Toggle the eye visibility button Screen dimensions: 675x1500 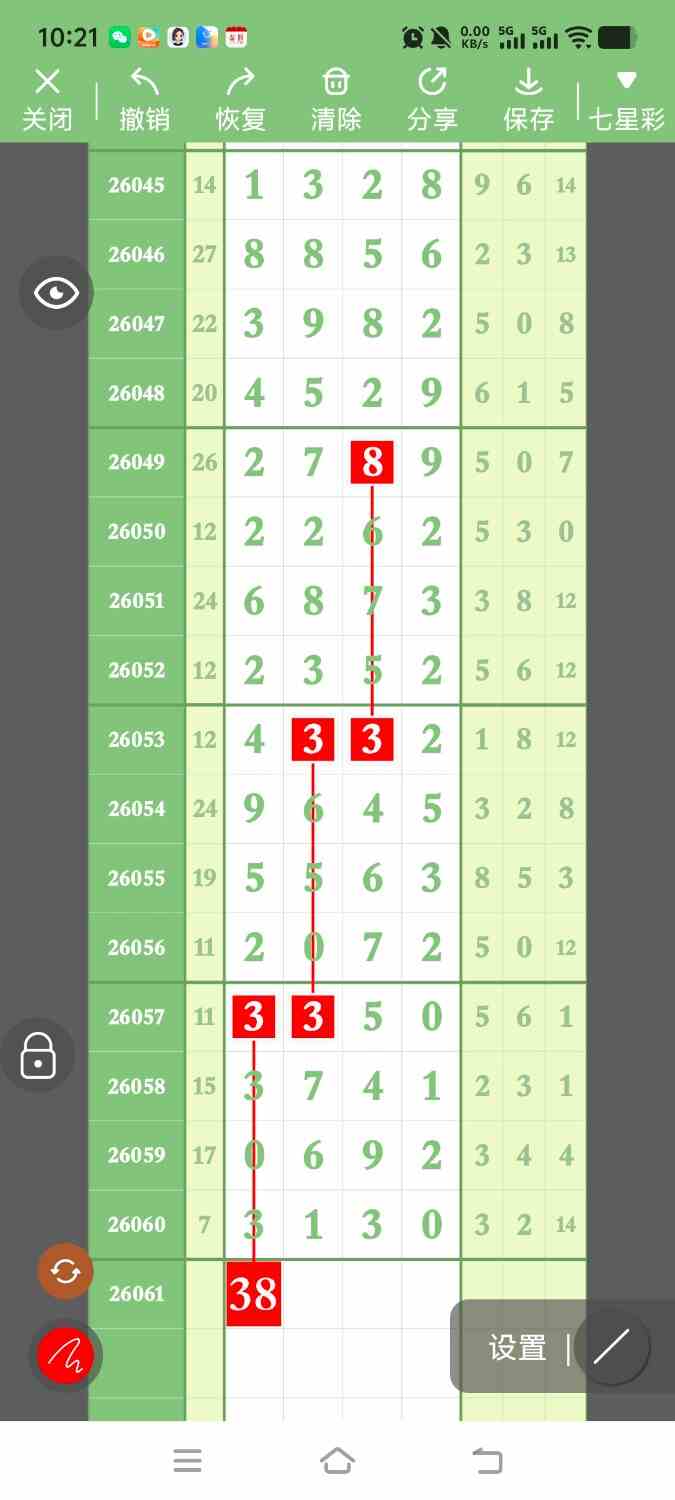(56, 293)
